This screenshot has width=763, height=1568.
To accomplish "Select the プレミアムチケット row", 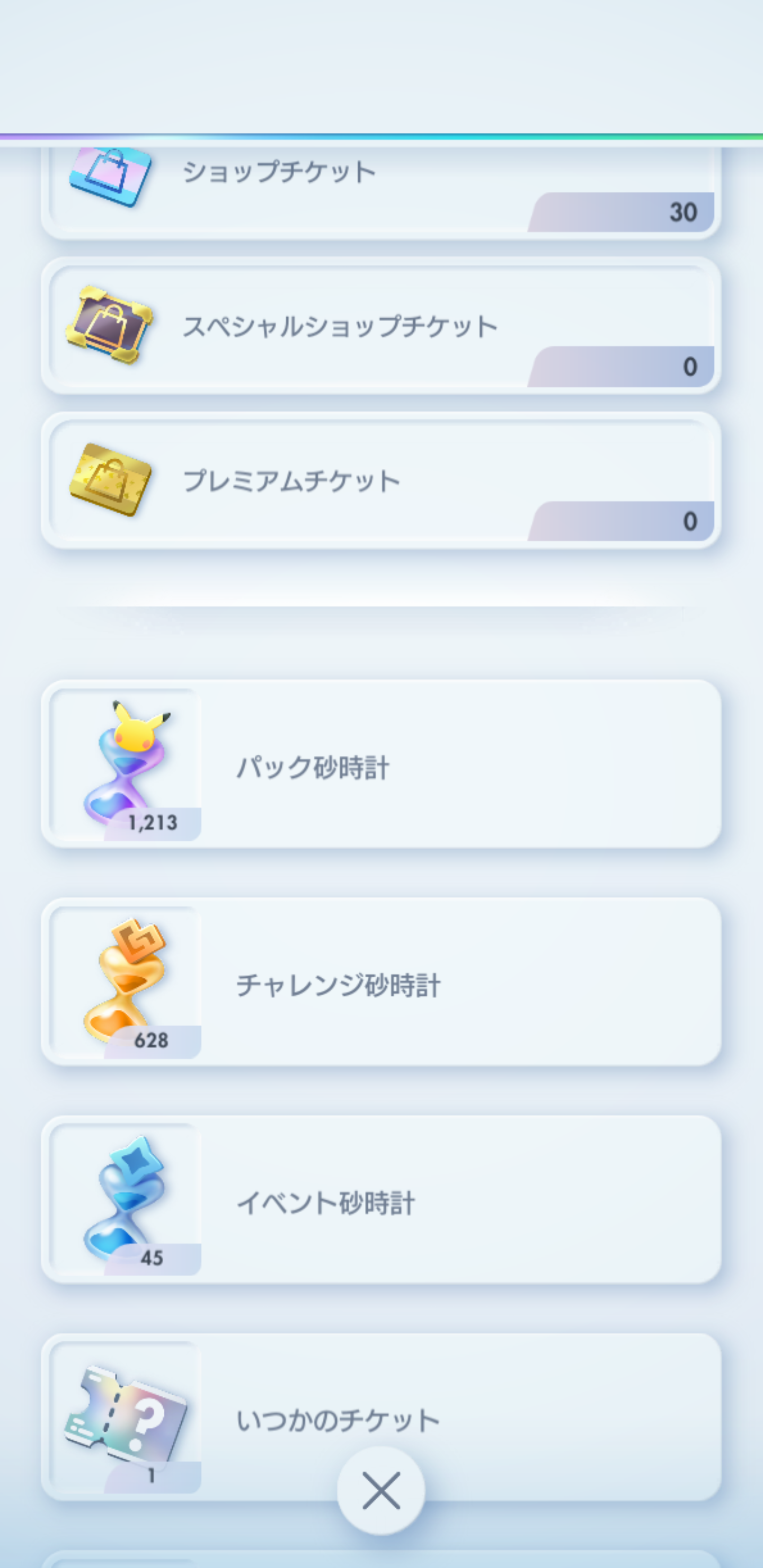I will tap(380, 481).
